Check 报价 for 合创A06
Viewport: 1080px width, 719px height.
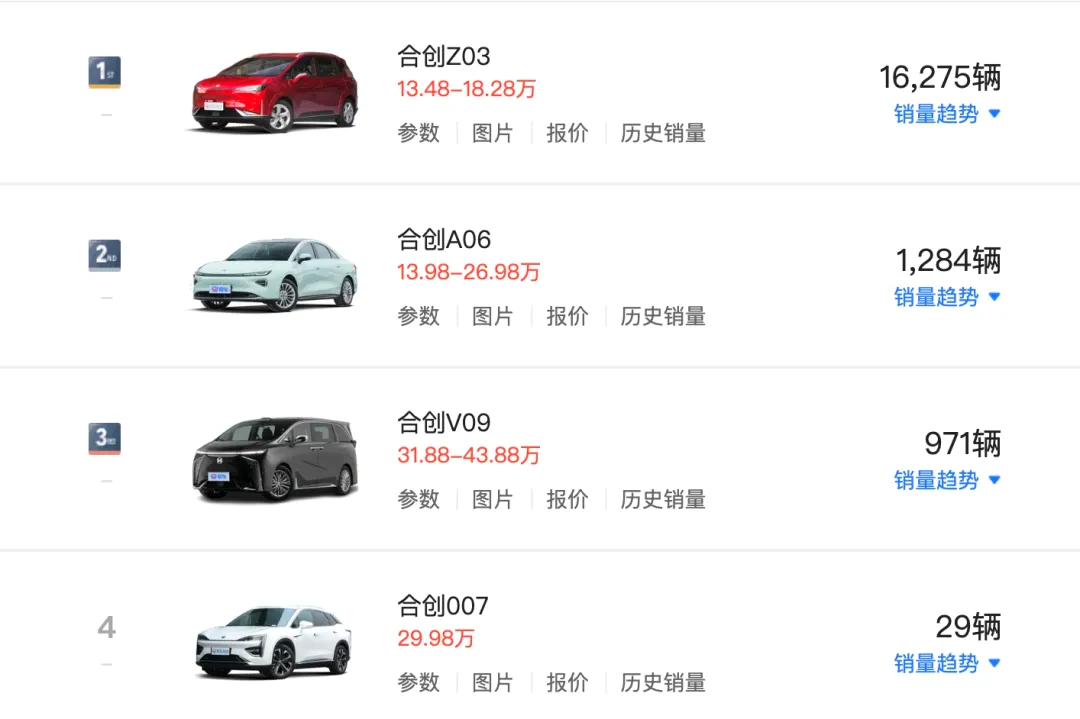coord(567,316)
